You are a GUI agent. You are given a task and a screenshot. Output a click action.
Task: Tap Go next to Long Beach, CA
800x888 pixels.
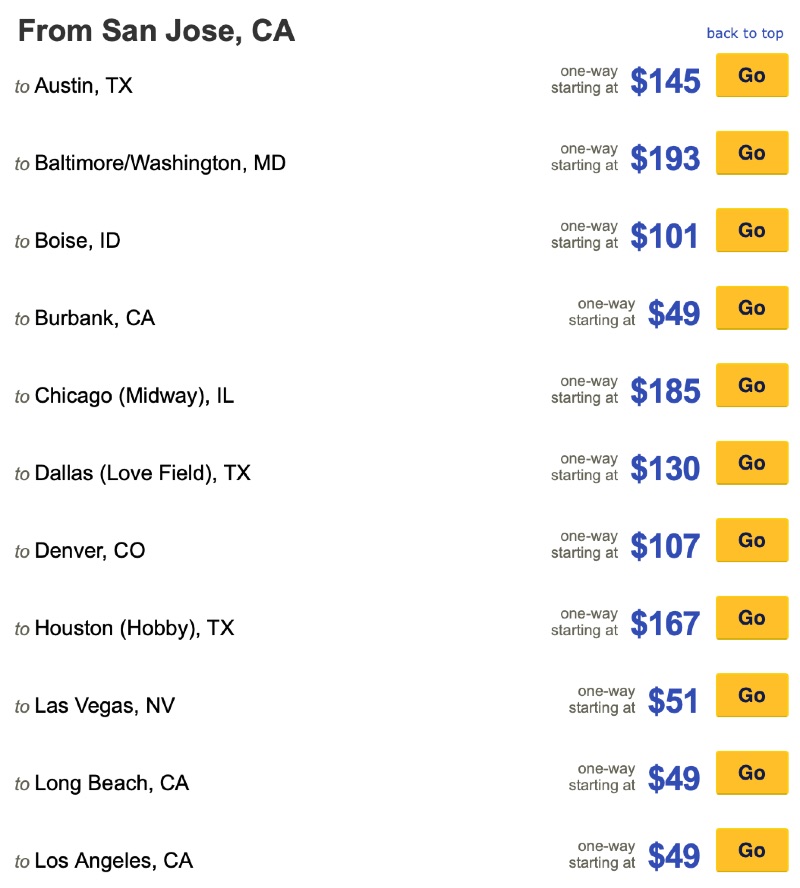point(752,773)
